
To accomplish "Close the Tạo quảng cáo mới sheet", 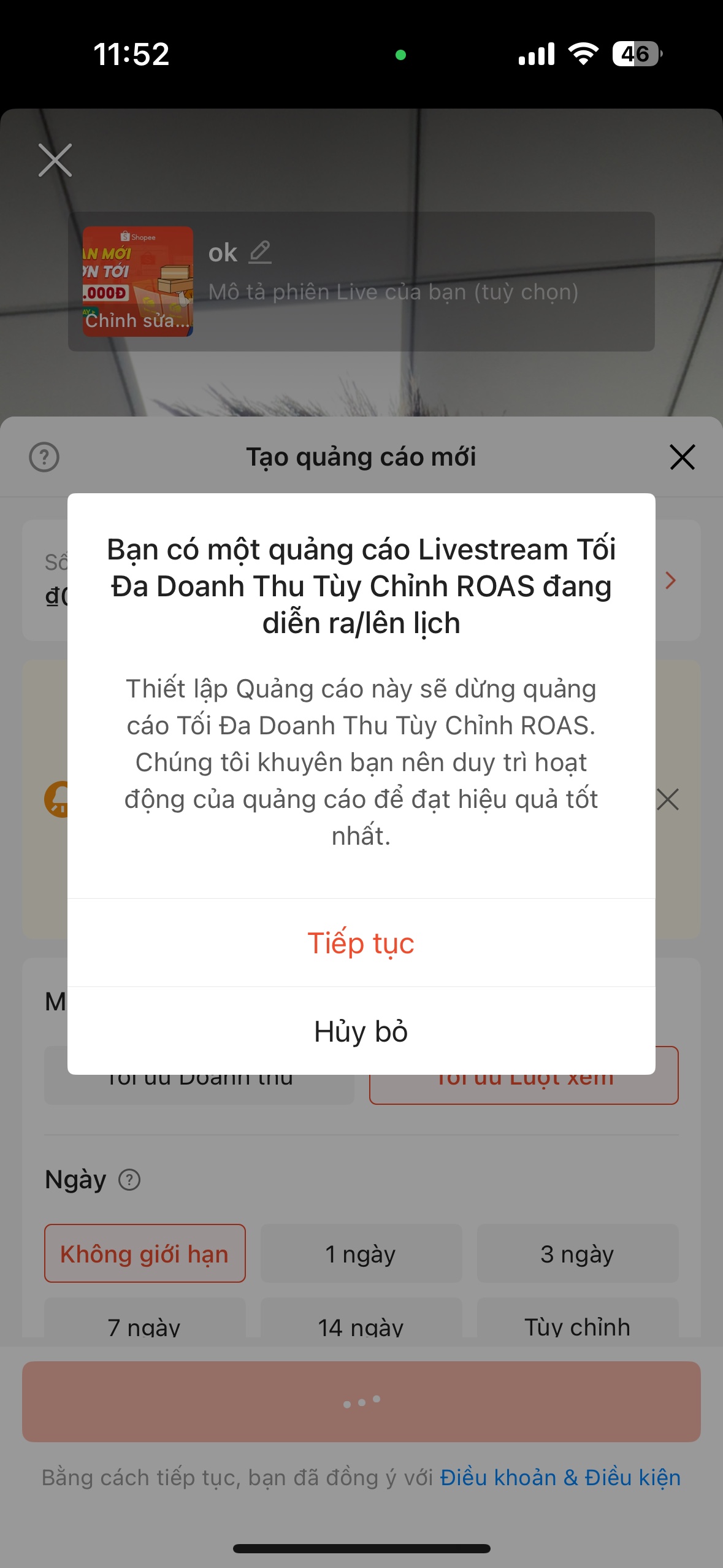I will click(x=682, y=457).
